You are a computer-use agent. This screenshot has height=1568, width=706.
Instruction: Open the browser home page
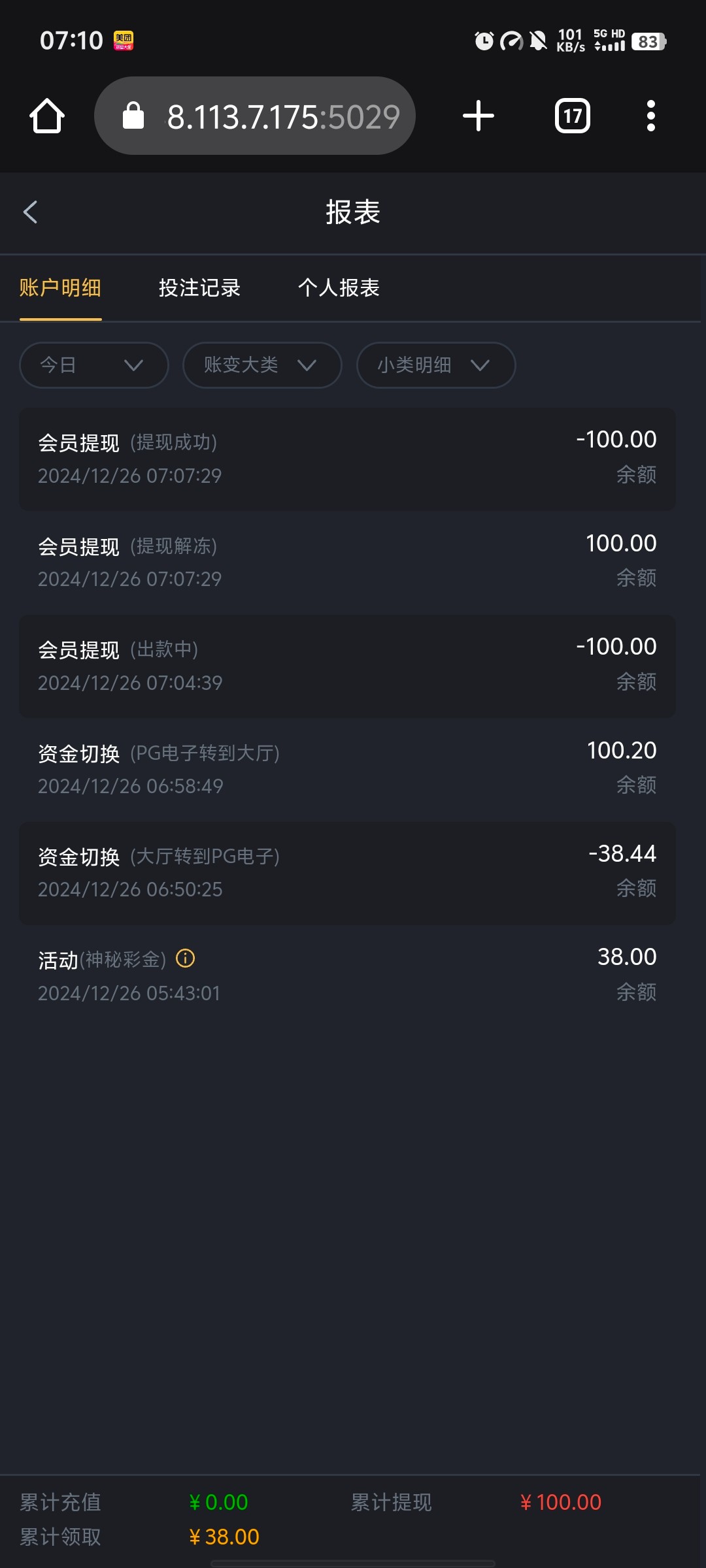tap(47, 116)
